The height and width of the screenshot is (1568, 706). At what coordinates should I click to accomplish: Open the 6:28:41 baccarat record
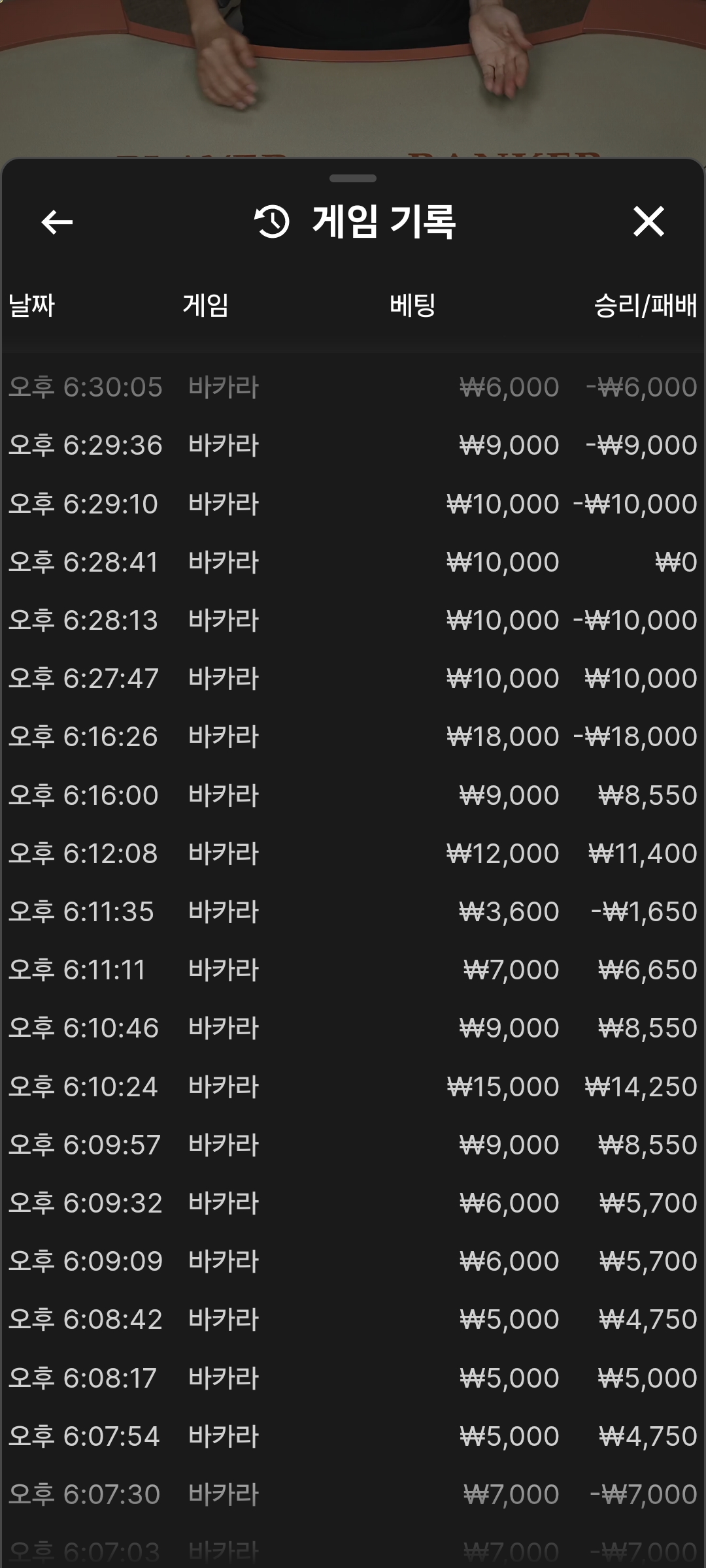coord(353,562)
